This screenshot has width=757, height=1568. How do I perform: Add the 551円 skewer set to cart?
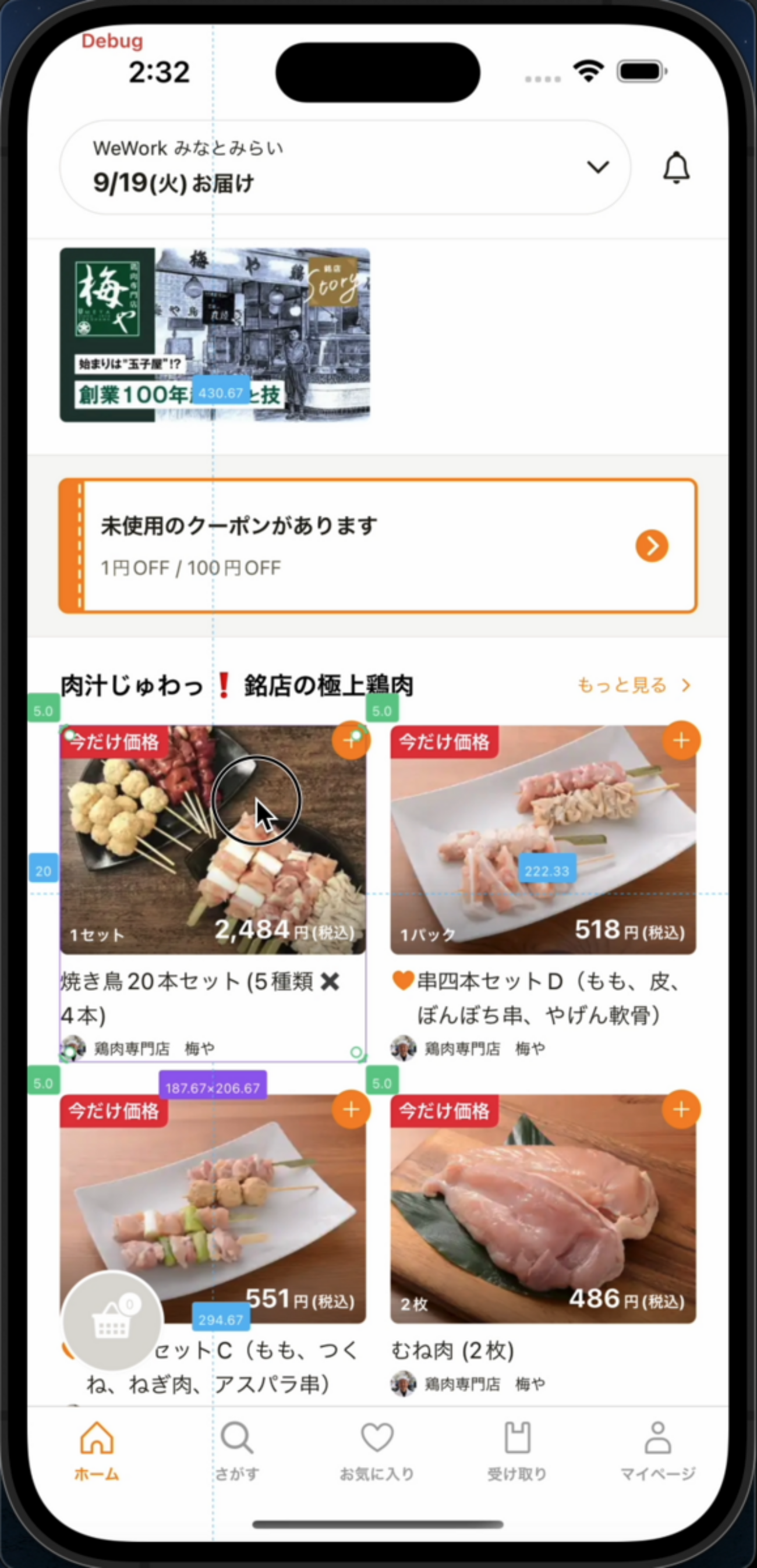(x=351, y=1109)
